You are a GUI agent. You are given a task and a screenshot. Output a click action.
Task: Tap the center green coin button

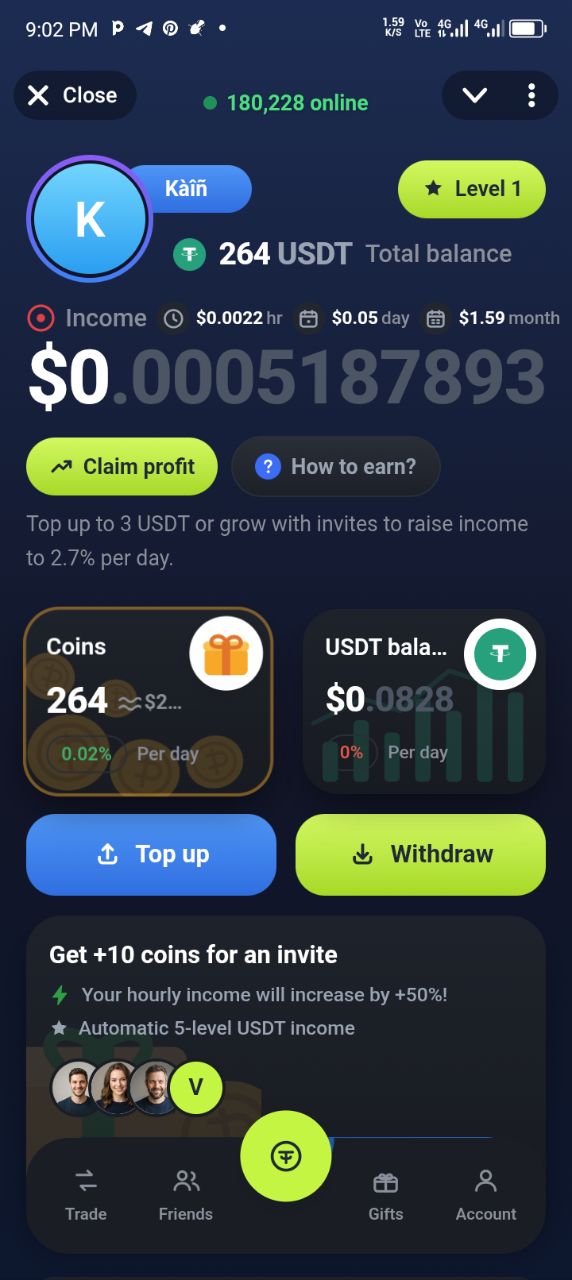coord(286,1156)
